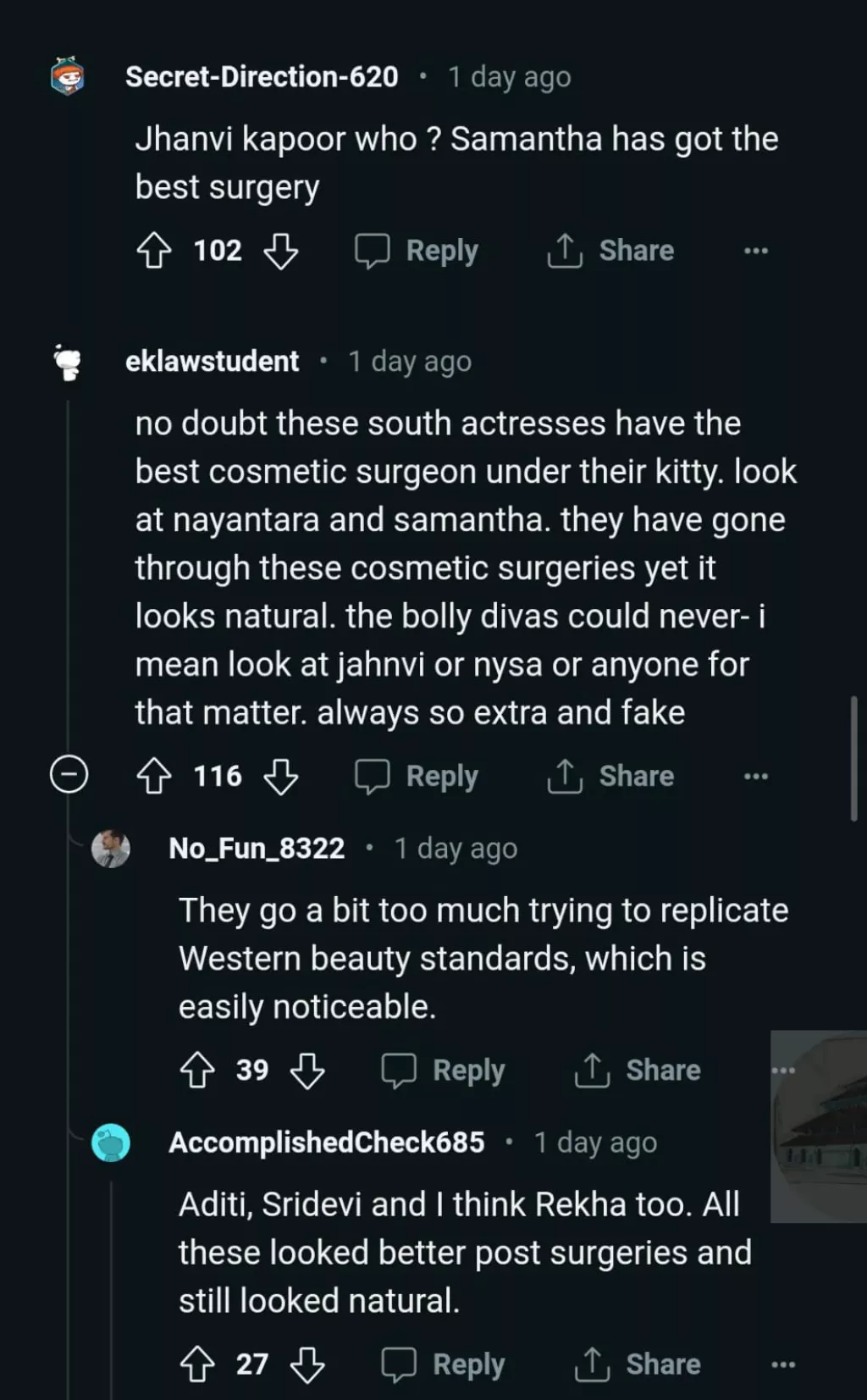Reply to AccomplishedCheck685's comment
The width and height of the screenshot is (867, 1400).
click(x=444, y=1364)
